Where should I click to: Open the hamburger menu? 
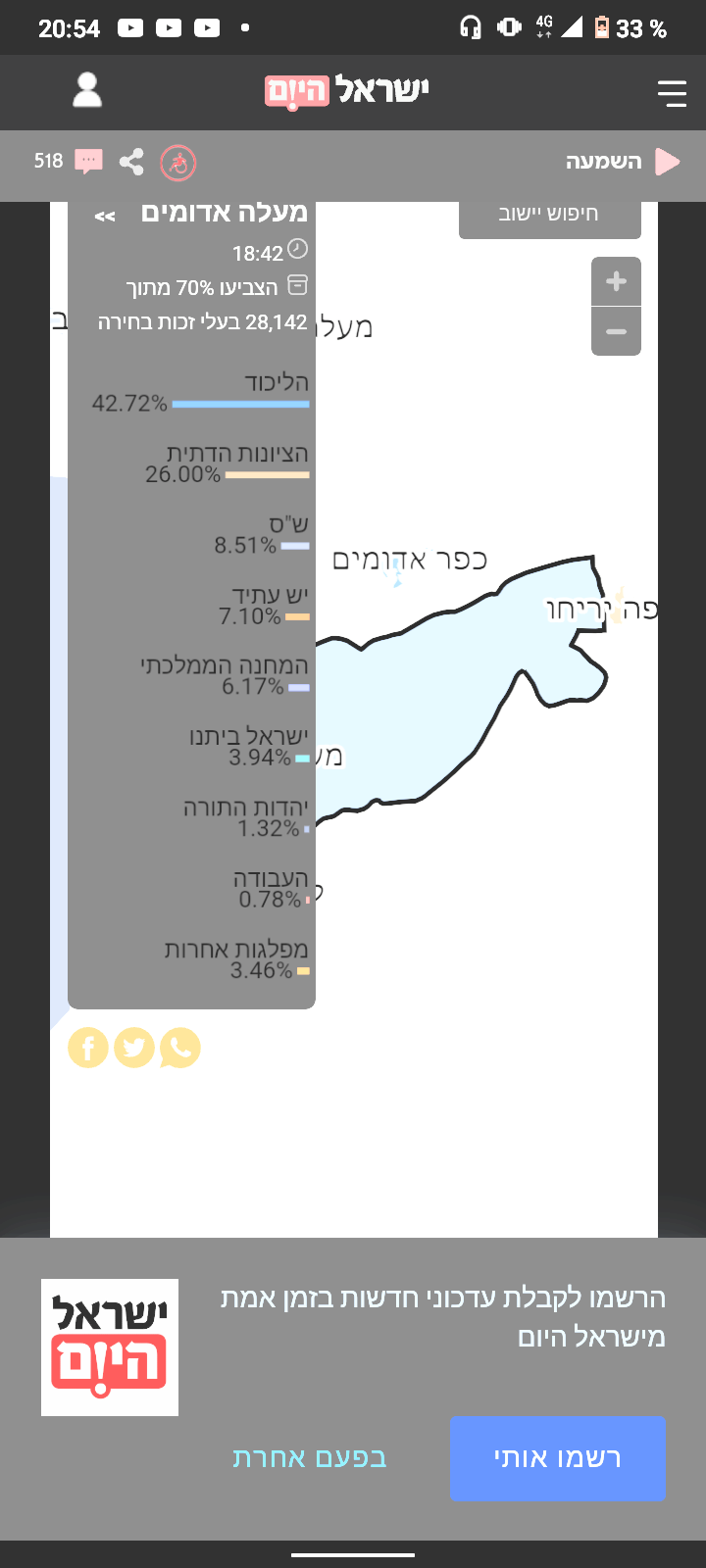point(672,93)
